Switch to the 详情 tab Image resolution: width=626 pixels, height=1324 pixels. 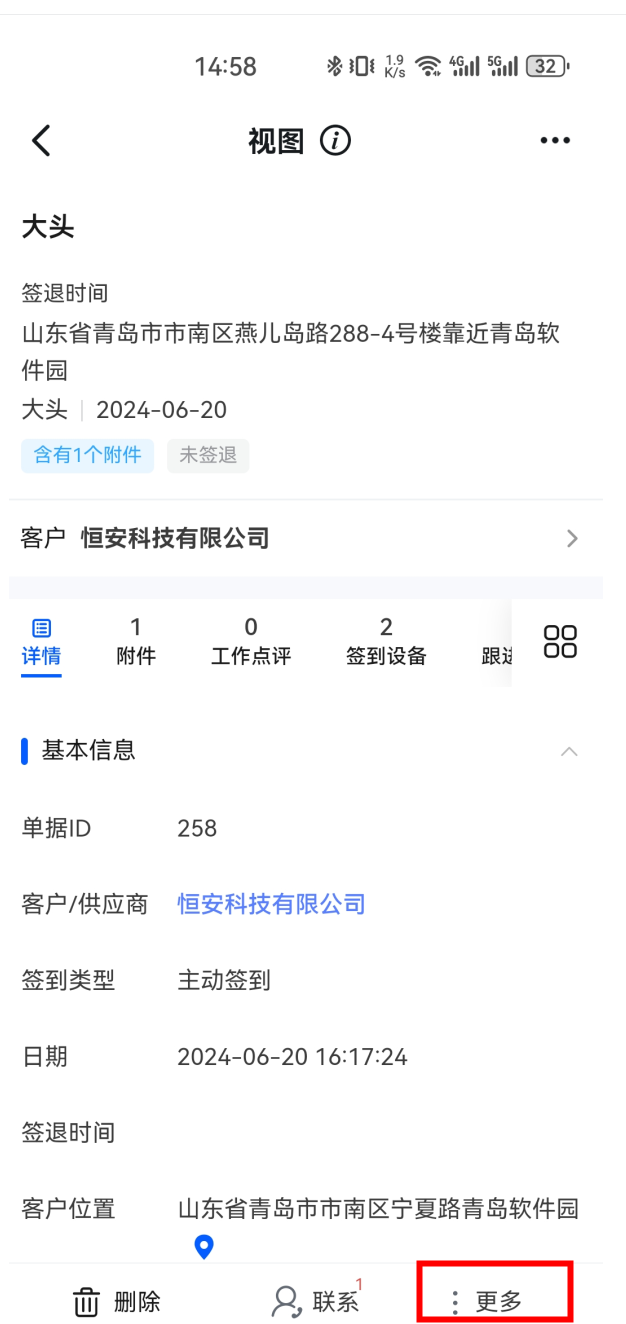(x=42, y=643)
